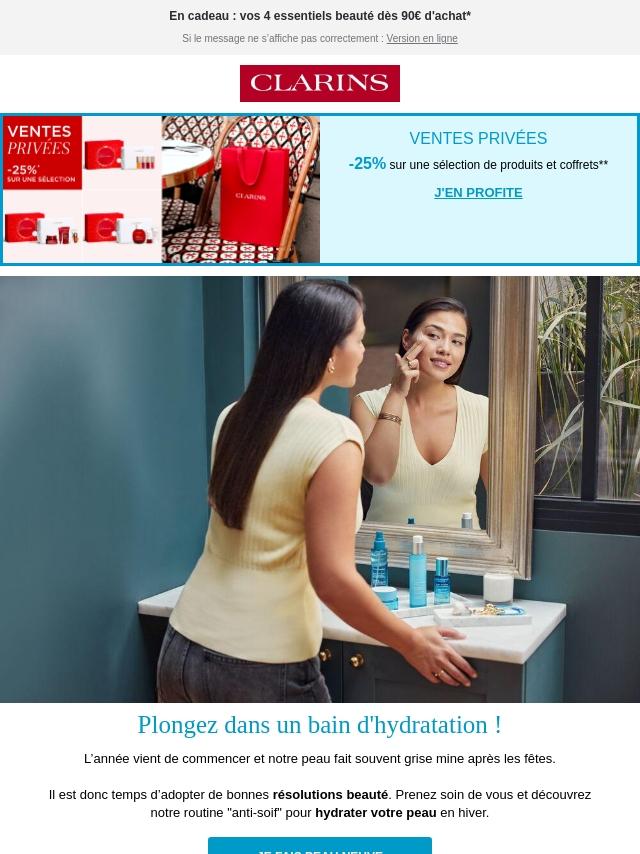Tap the 'J'EN PROFITE' link

[x=478, y=192]
